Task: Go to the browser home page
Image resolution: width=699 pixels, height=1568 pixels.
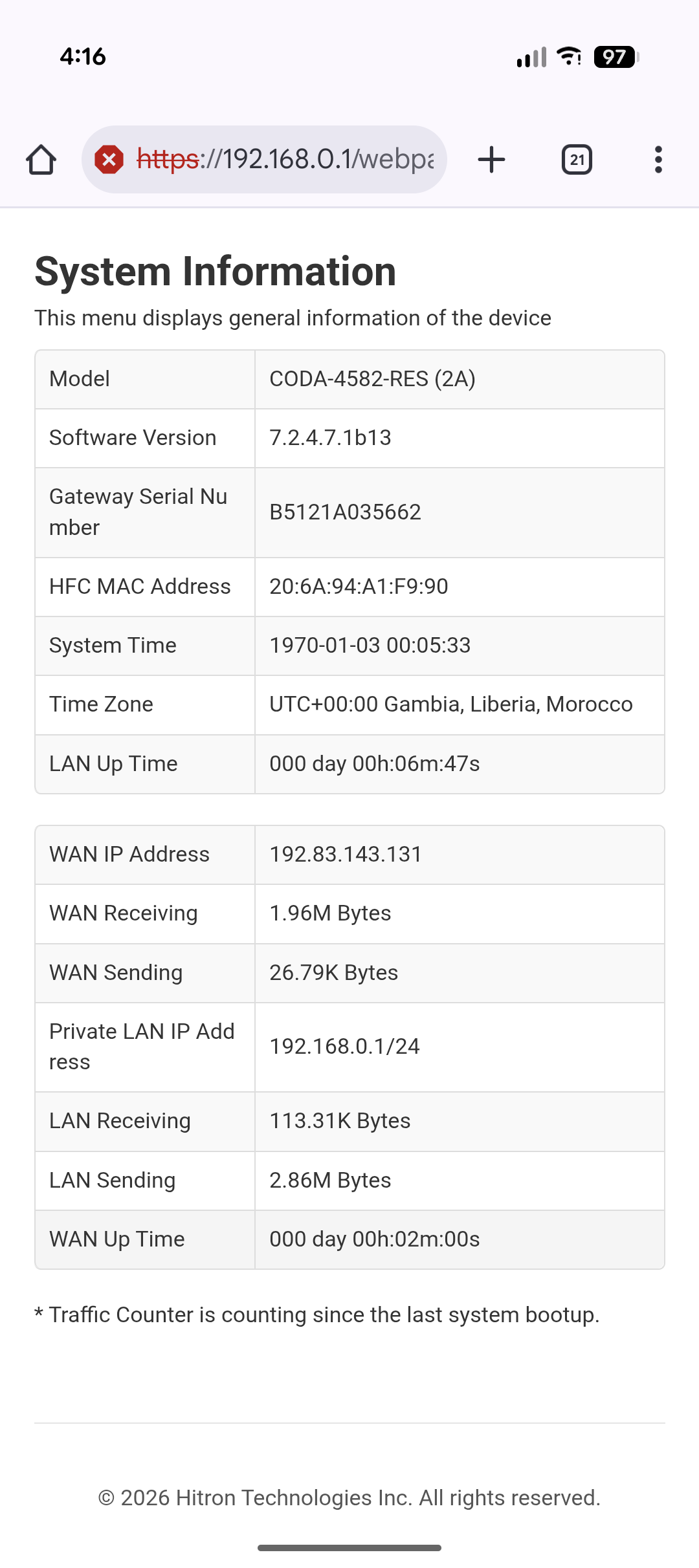Action: click(x=41, y=160)
